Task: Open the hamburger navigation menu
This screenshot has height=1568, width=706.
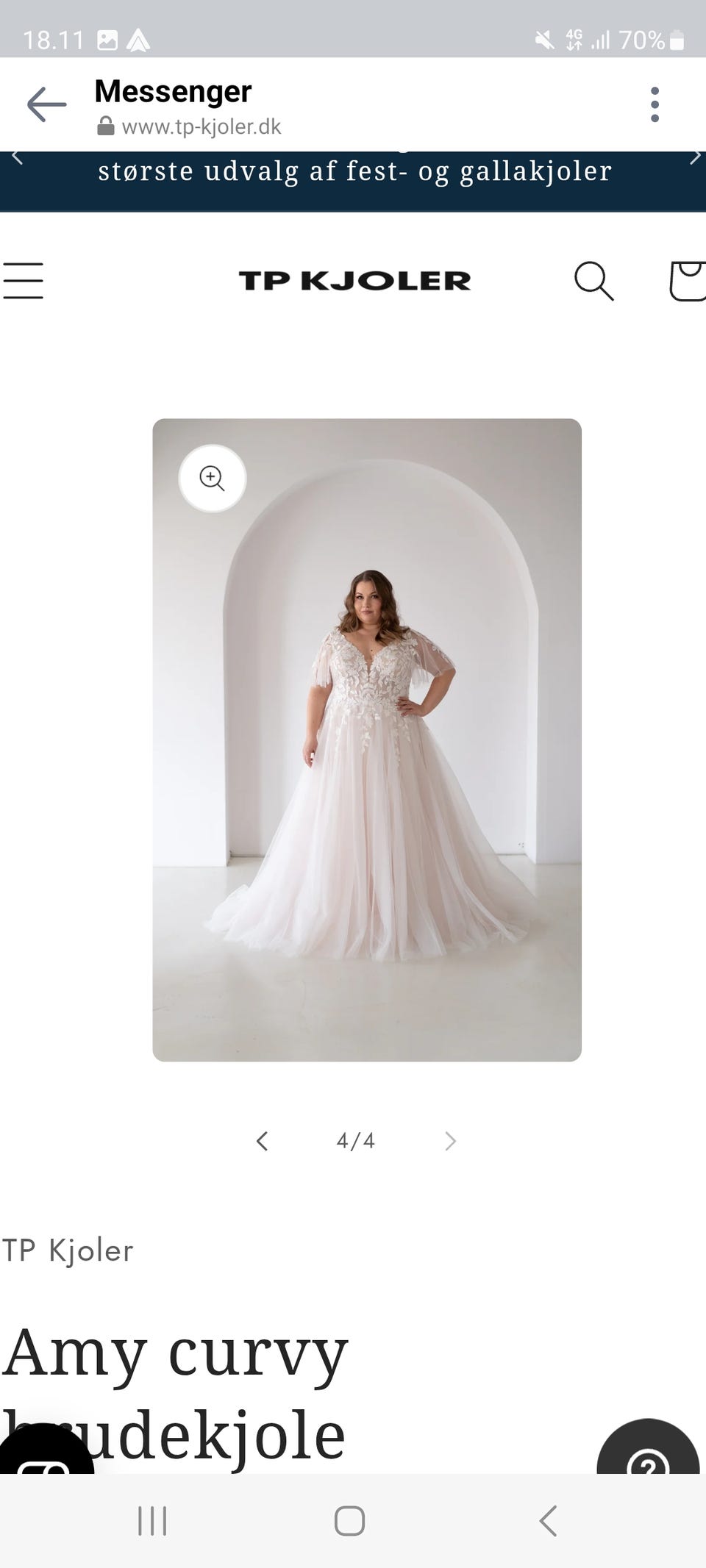Action: (x=22, y=281)
